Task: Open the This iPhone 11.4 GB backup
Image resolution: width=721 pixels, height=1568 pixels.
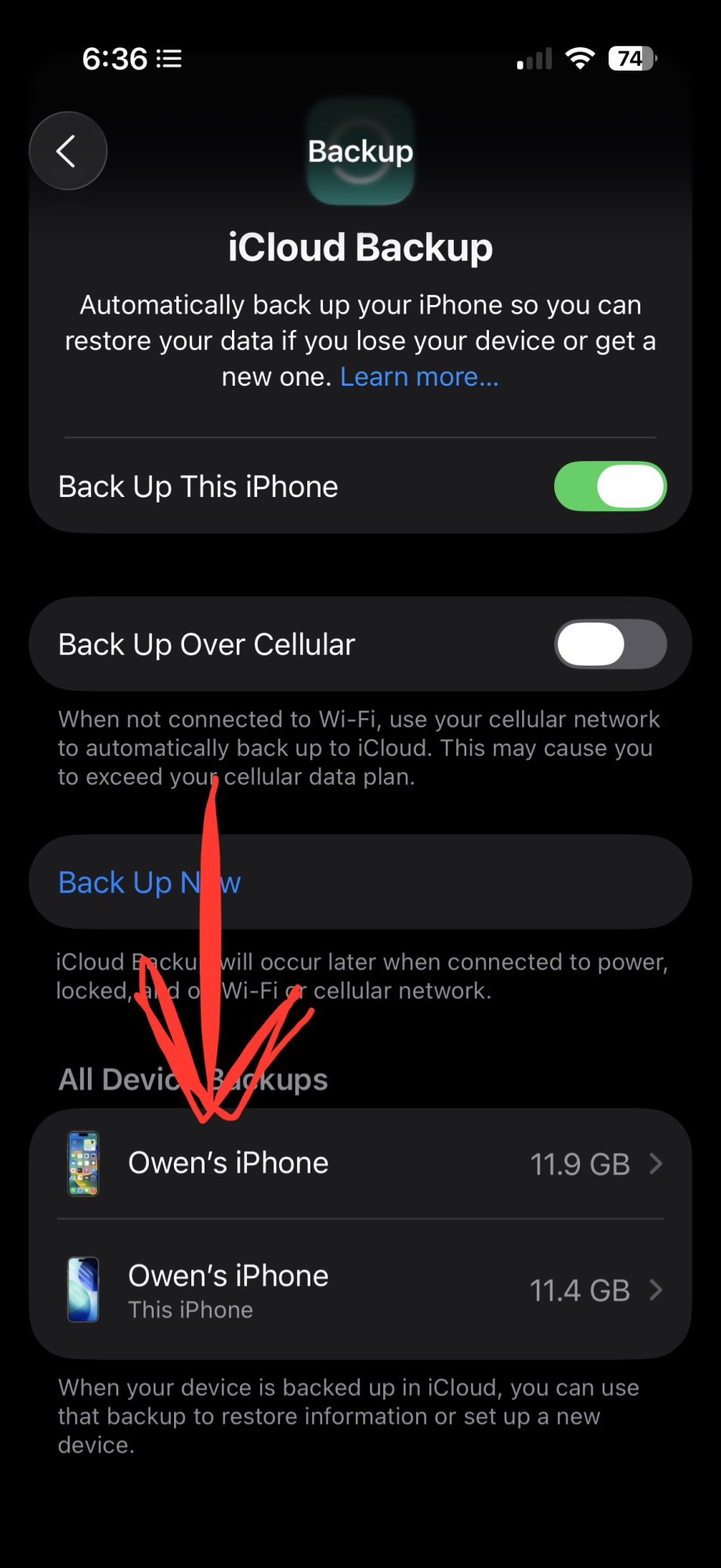Action: coord(360,1290)
